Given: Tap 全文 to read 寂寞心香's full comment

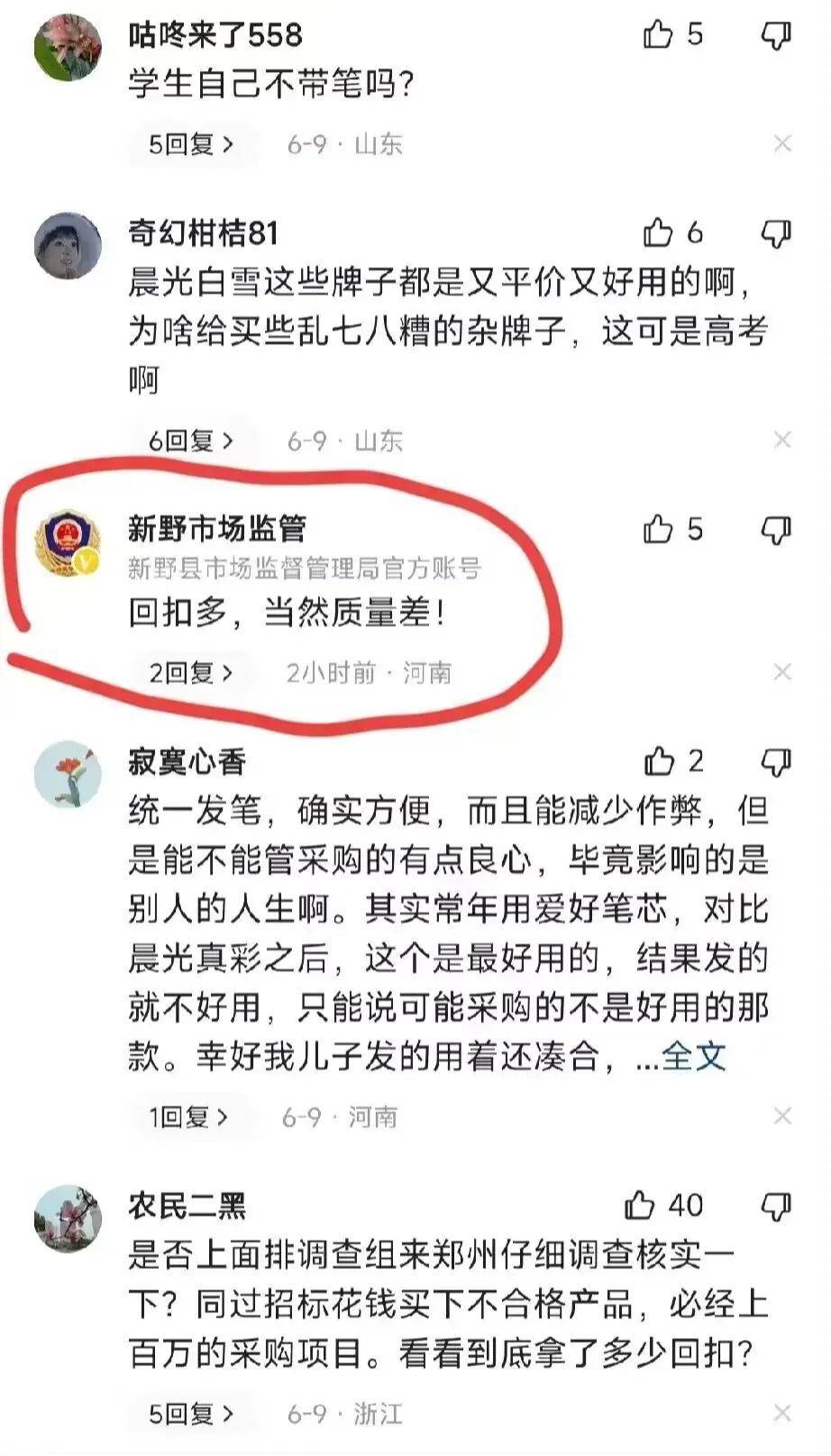Looking at the screenshot, I should click(x=693, y=1056).
